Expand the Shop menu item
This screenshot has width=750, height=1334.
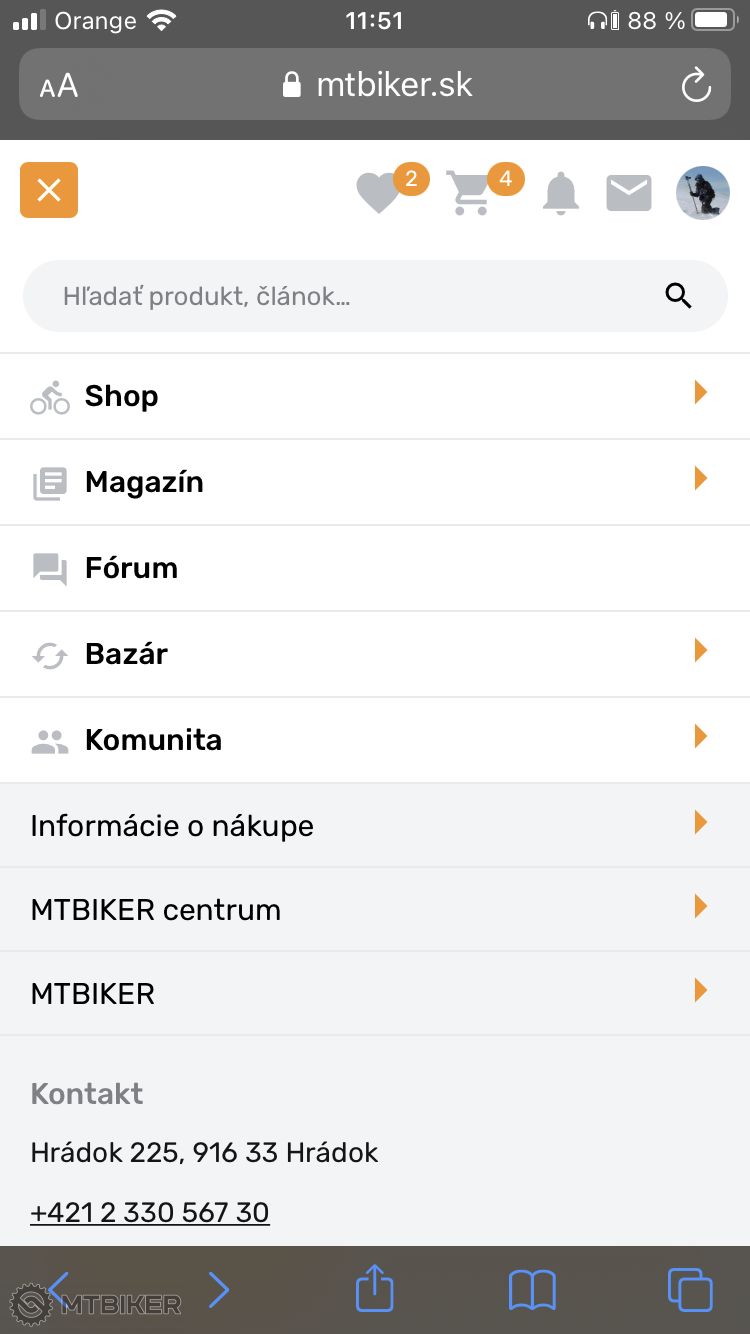(x=375, y=396)
